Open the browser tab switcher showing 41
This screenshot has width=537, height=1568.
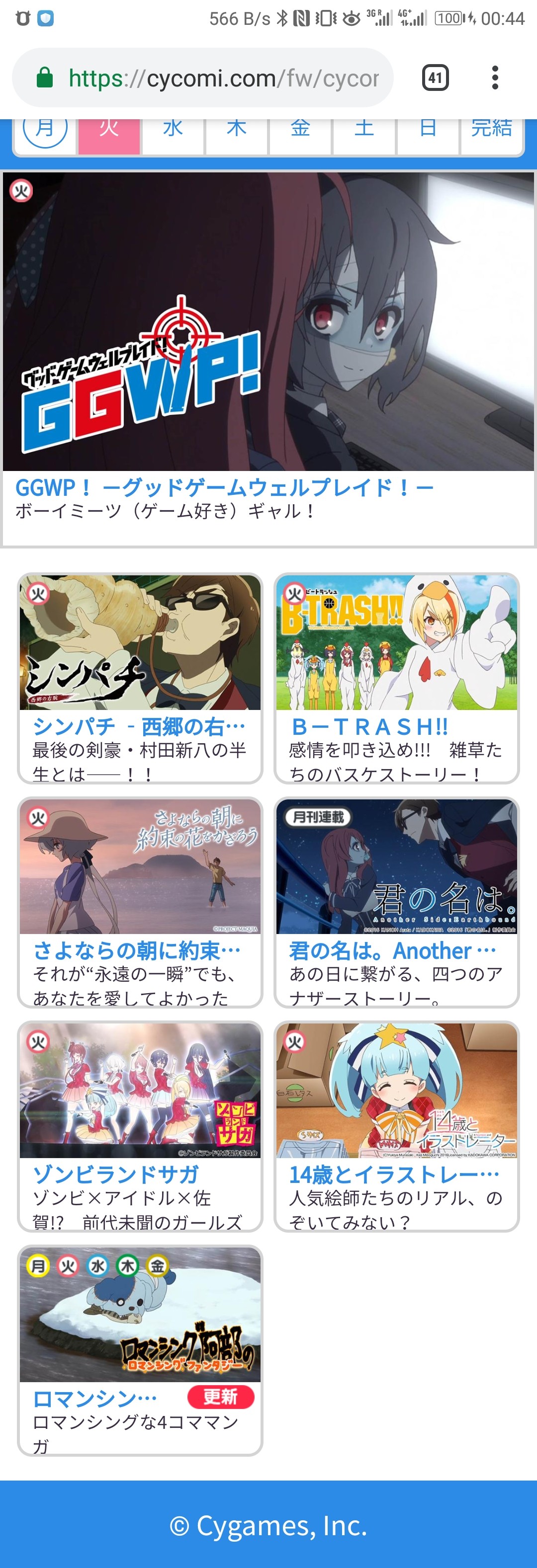(x=435, y=78)
